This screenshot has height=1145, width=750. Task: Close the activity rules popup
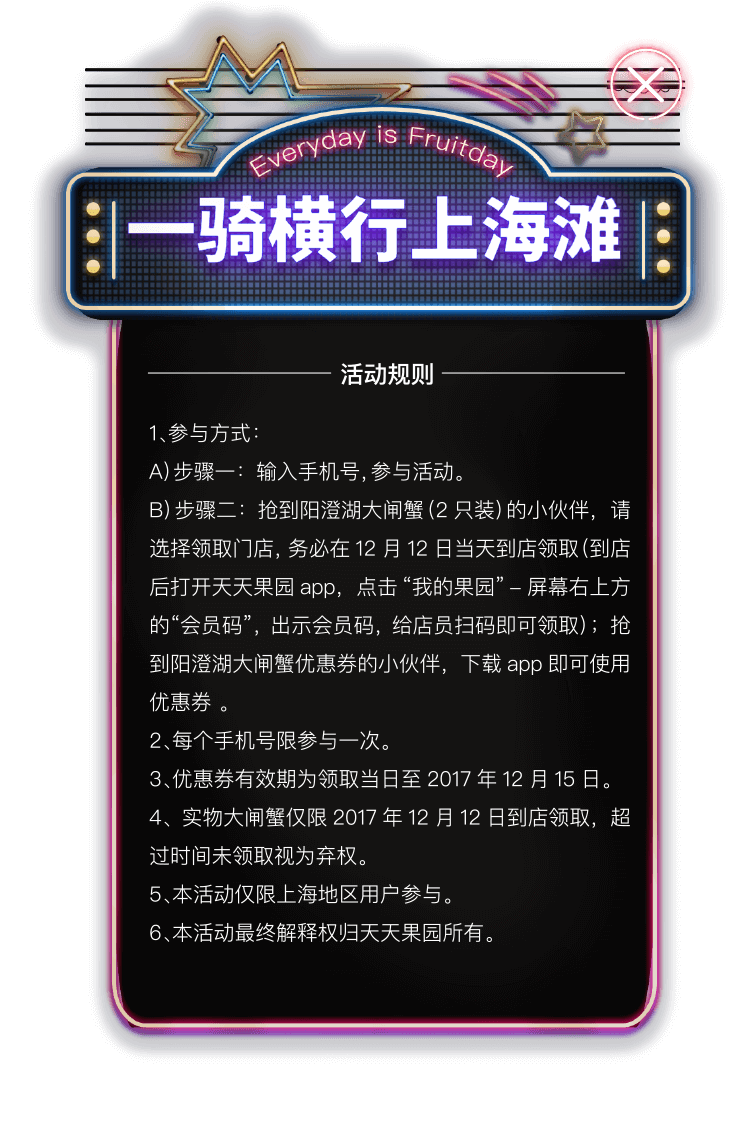pos(646,81)
